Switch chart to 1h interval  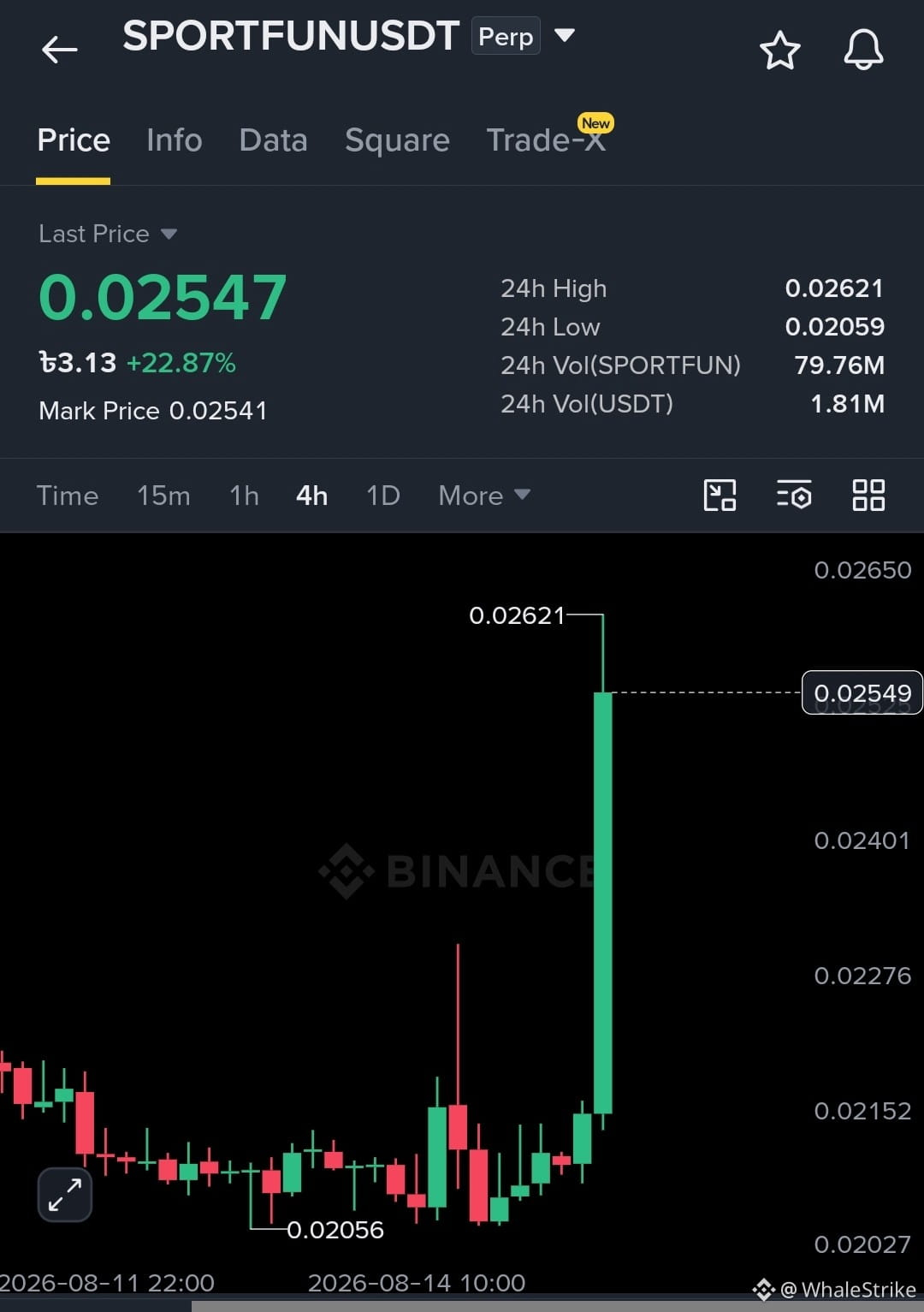pos(244,496)
